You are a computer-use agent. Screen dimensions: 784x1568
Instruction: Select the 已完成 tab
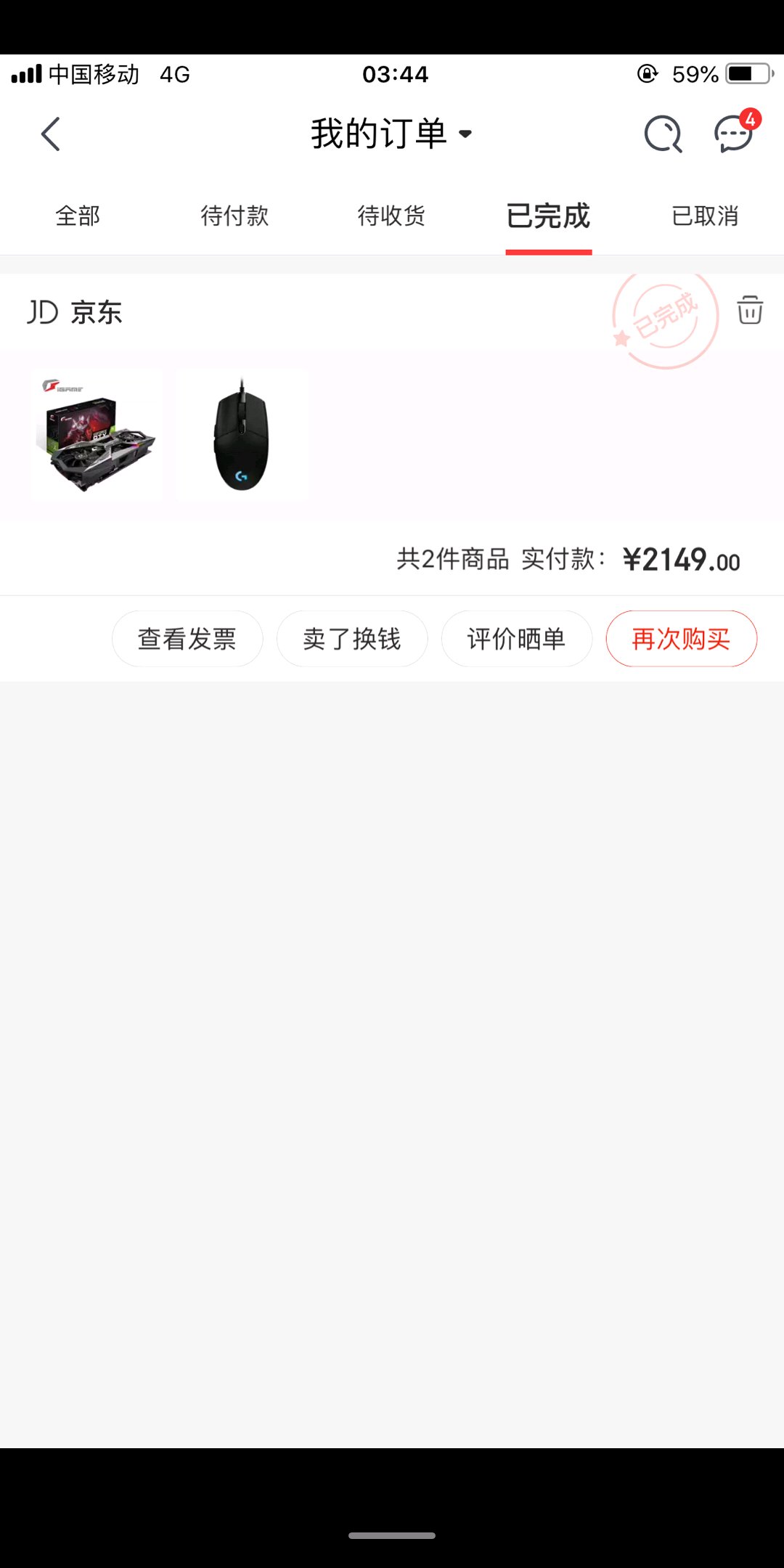pos(548,216)
